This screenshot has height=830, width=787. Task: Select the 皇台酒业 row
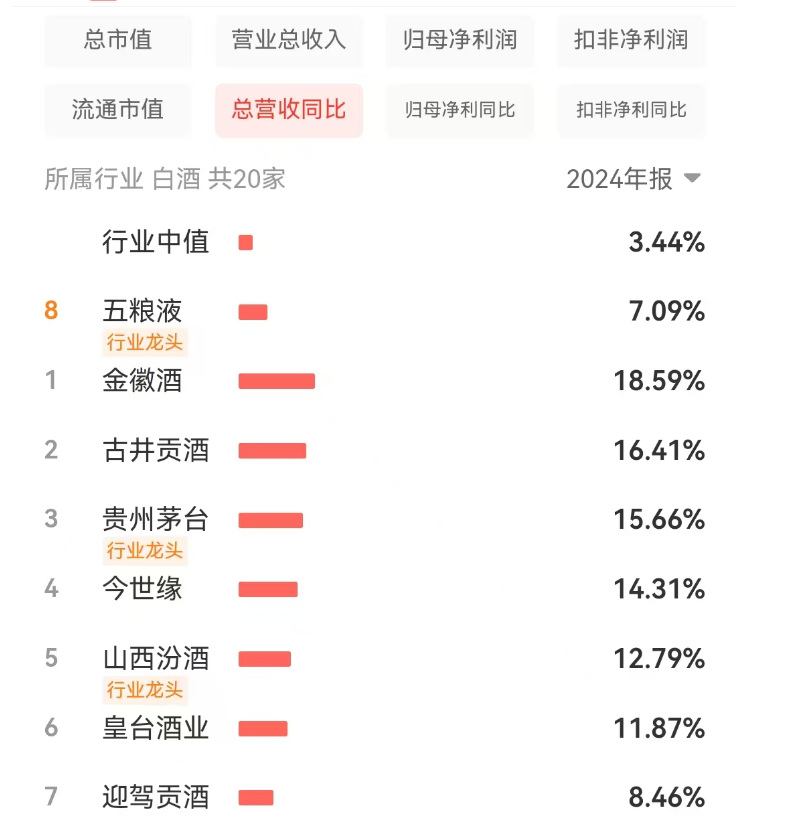[375, 728]
